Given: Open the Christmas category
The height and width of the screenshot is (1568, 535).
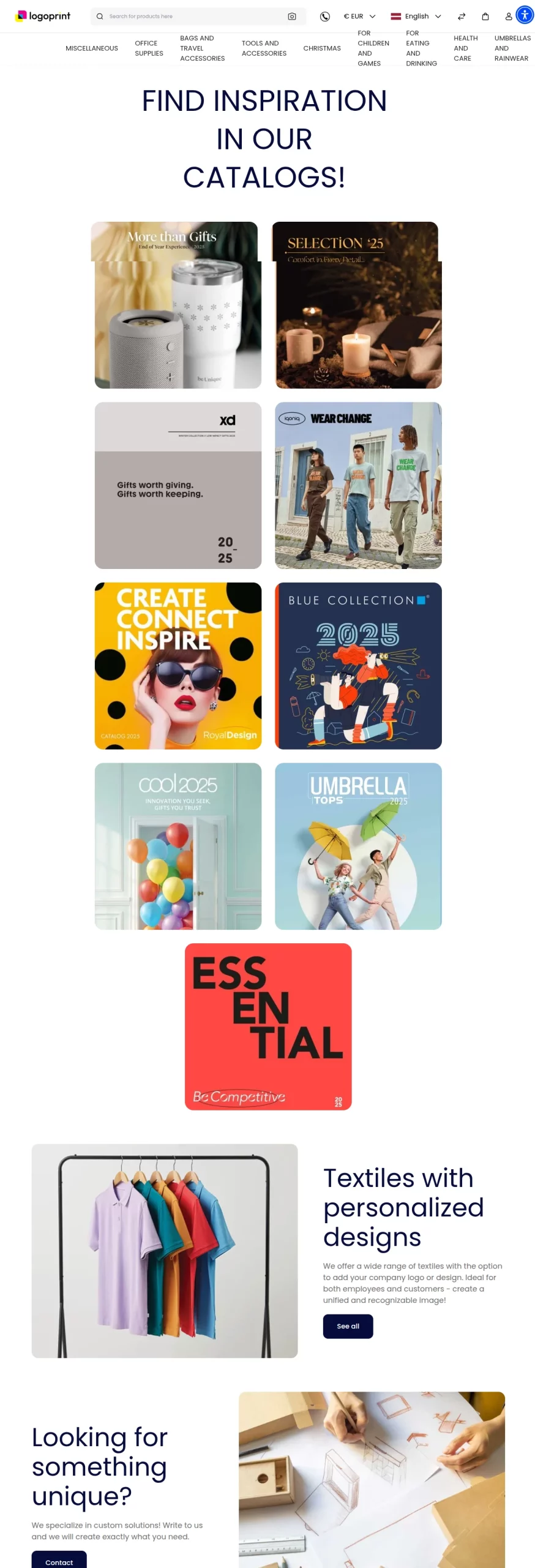Looking at the screenshot, I should [322, 48].
